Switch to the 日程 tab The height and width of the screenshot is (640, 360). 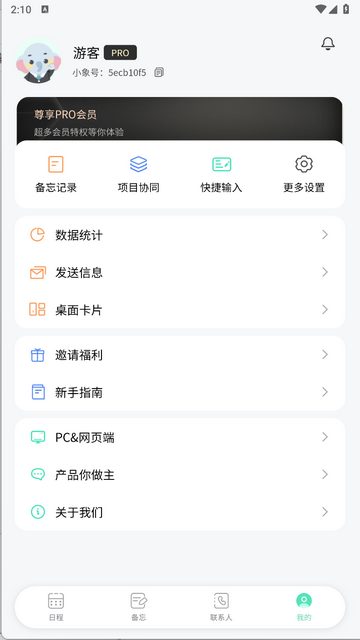pos(56,607)
